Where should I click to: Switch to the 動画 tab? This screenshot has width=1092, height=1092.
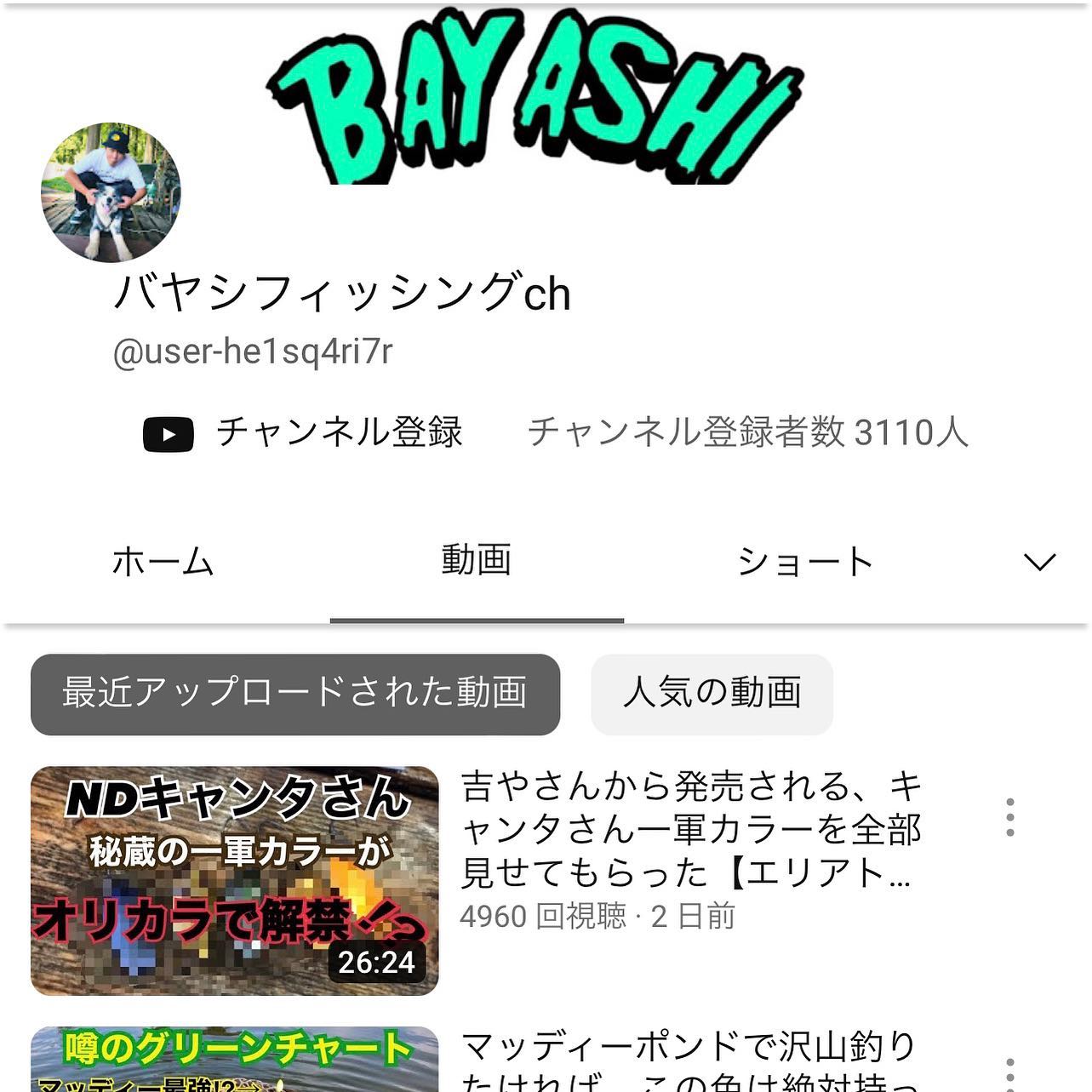tap(477, 562)
